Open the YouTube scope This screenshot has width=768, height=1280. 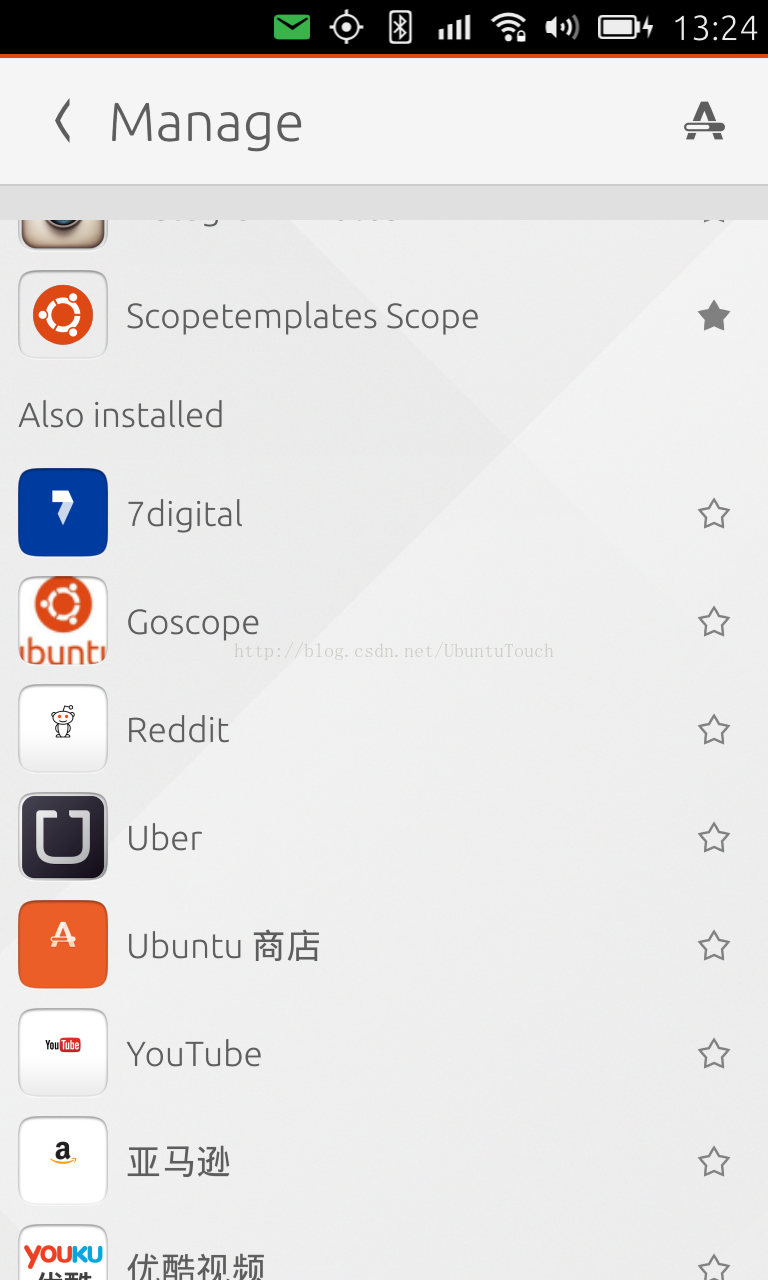point(194,1054)
